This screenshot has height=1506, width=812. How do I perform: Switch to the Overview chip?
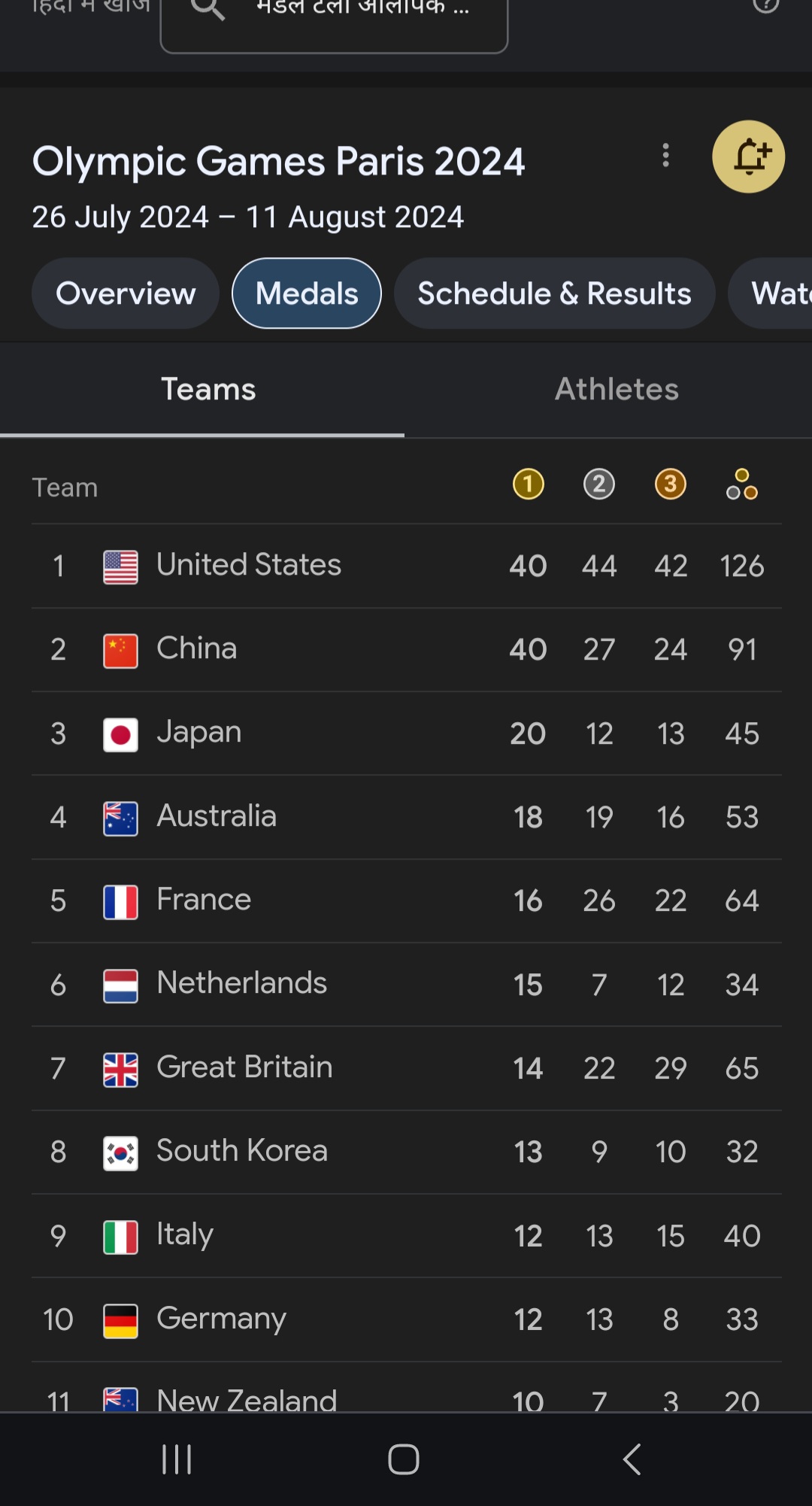pos(126,293)
